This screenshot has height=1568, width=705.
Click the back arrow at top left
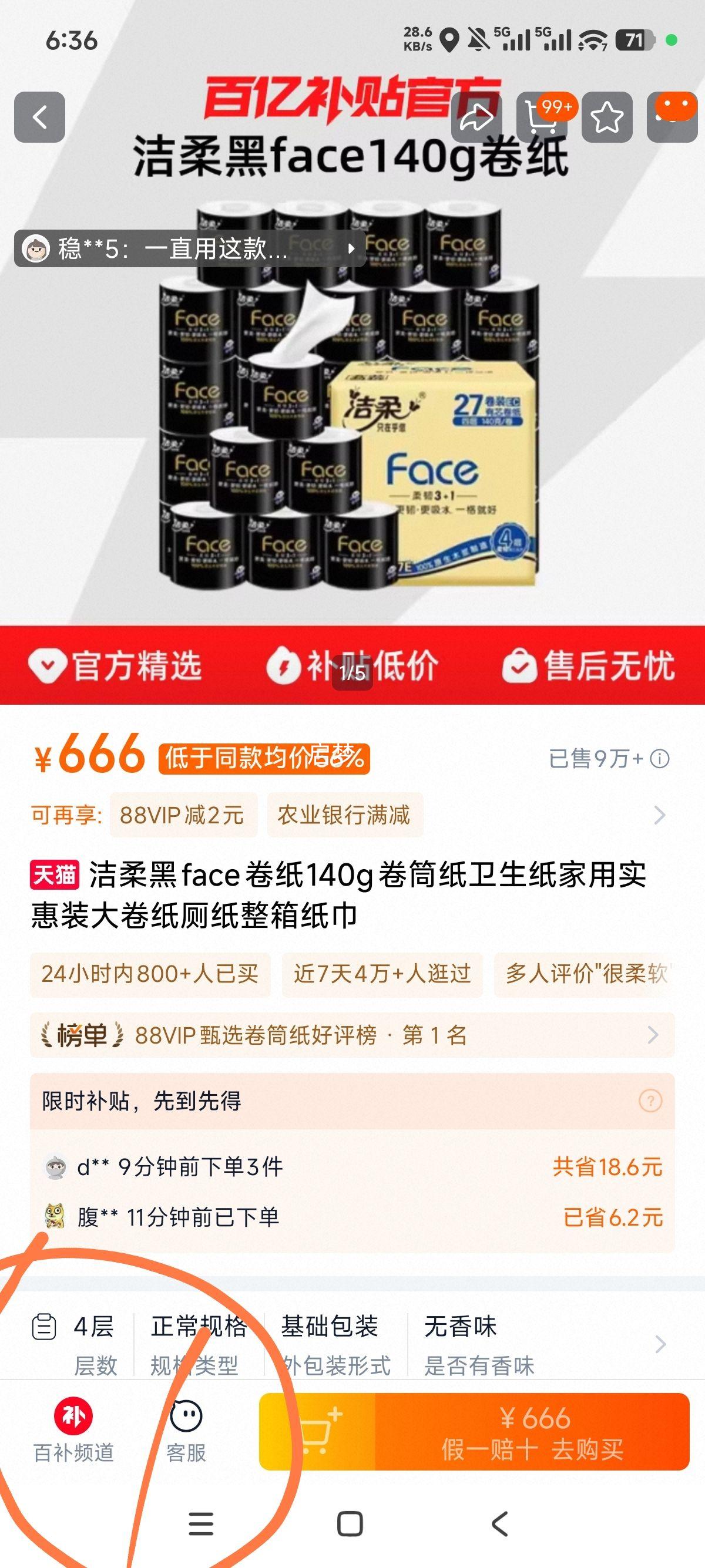(x=41, y=117)
